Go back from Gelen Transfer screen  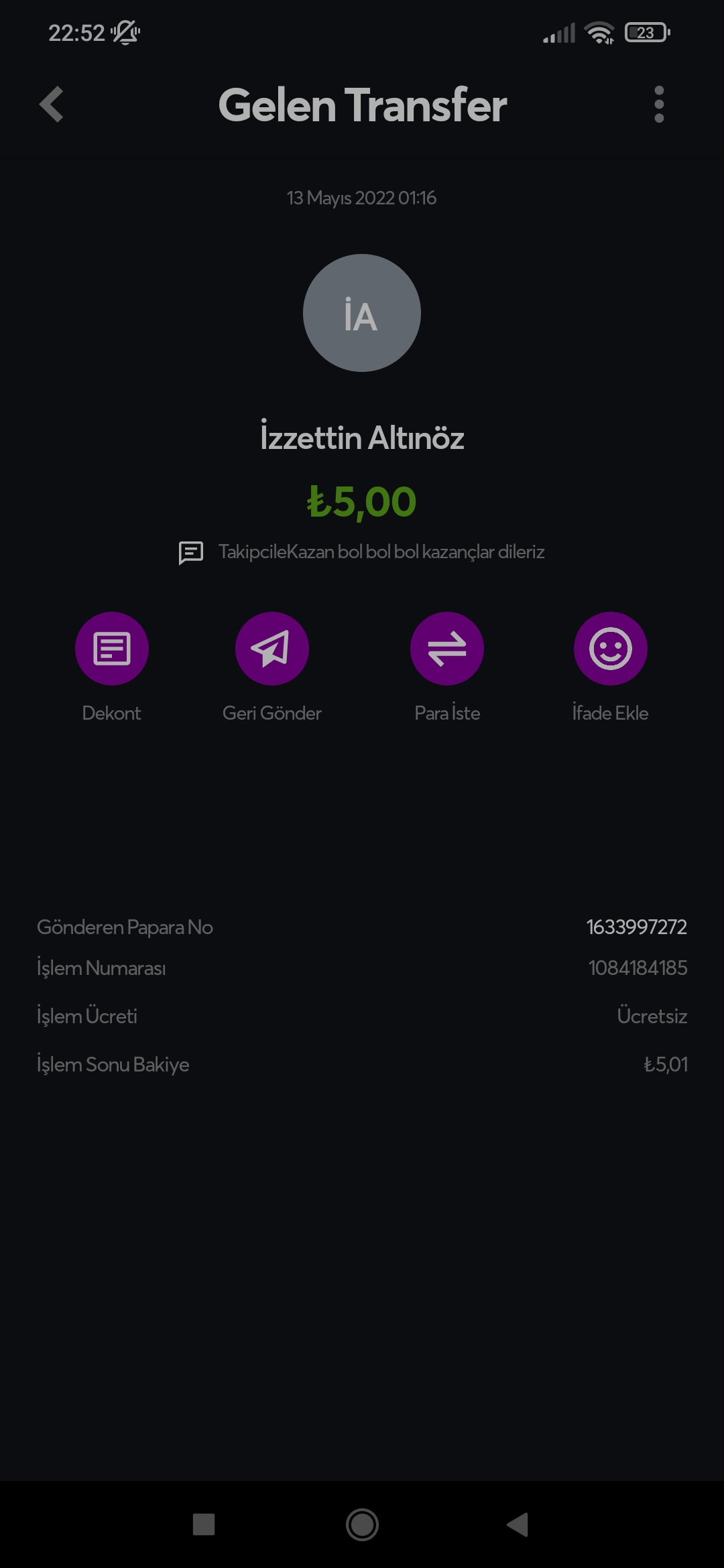[52, 105]
